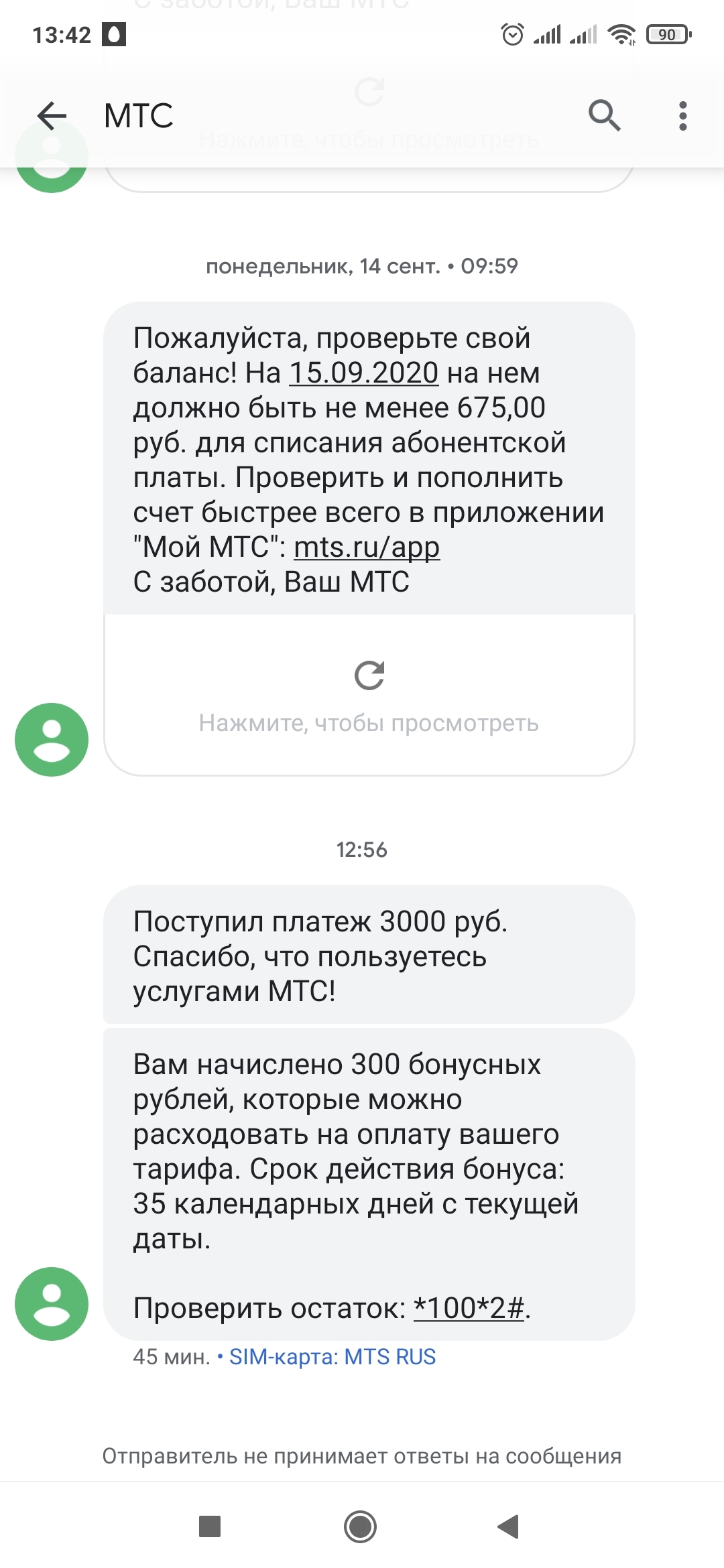
Task: Open the three-dot overflow menu
Action: pyautogui.click(x=682, y=116)
